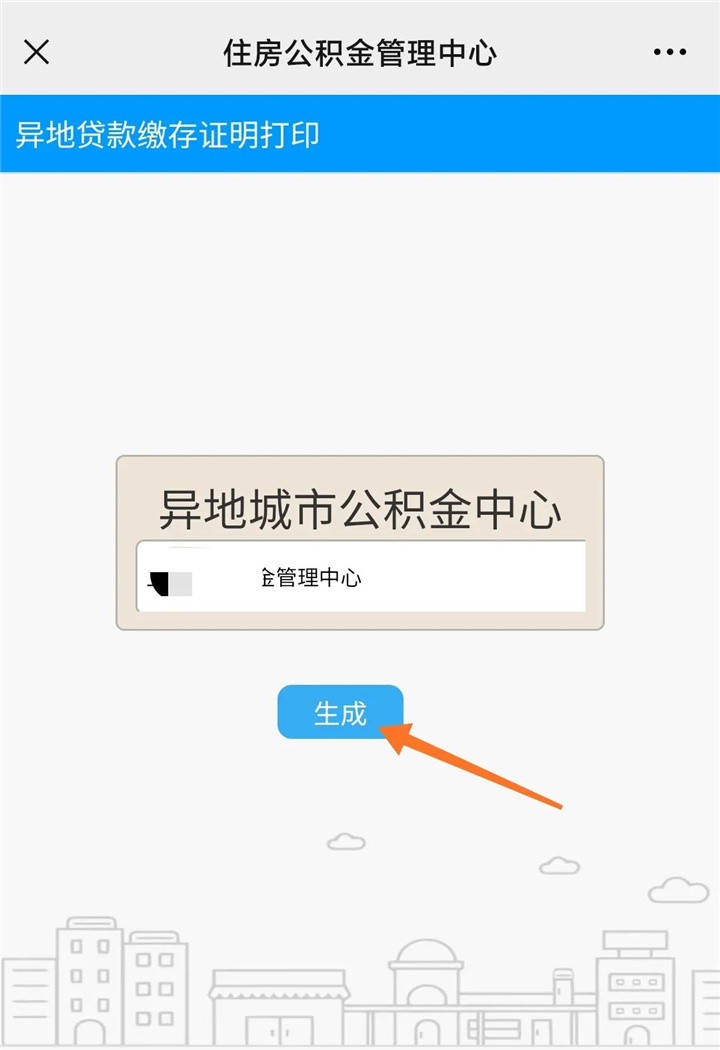Image resolution: width=720 pixels, height=1050 pixels.
Task: Open the three-dot overflow menu
Action: click(x=670, y=52)
